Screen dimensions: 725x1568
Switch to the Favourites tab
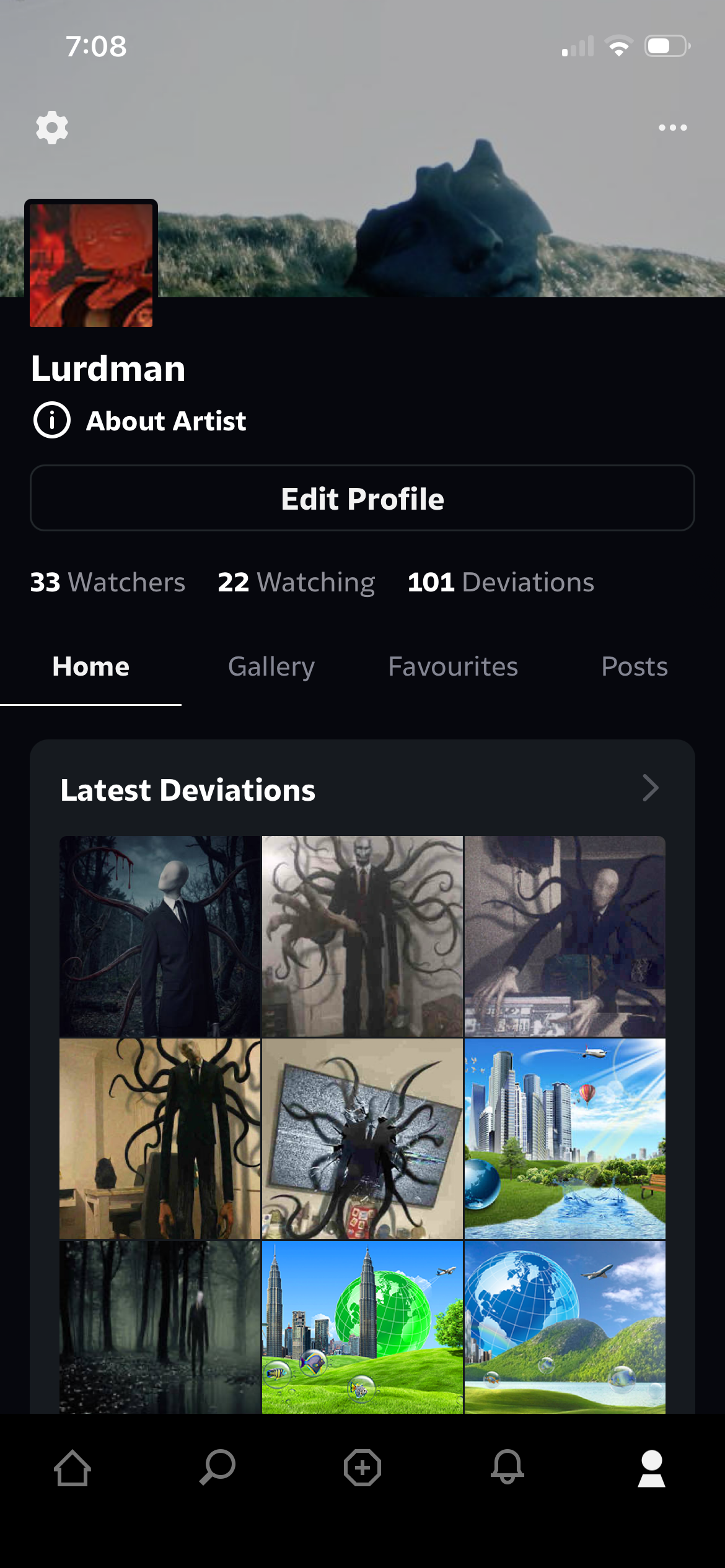pyautogui.click(x=453, y=667)
